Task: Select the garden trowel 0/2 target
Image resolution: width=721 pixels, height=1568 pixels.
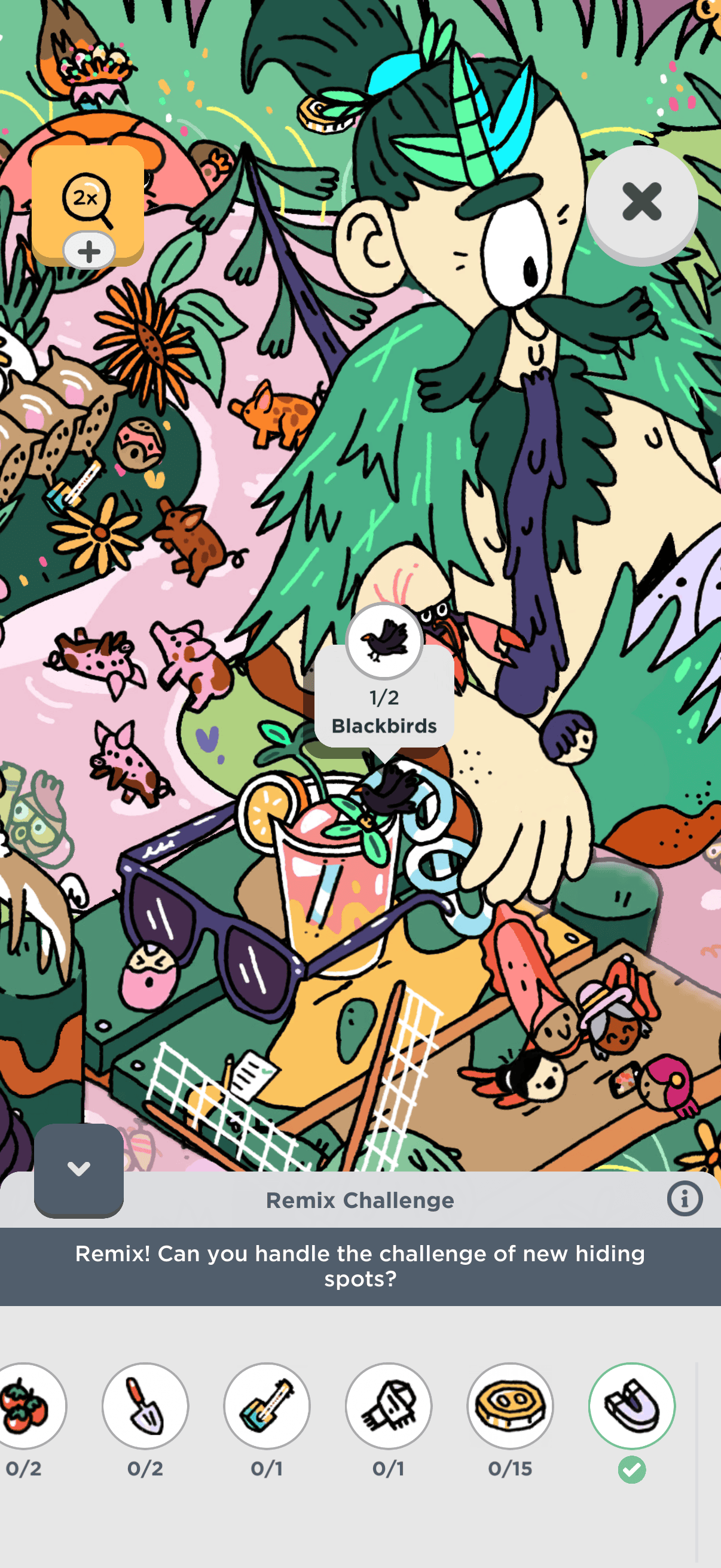Action: [x=145, y=1406]
